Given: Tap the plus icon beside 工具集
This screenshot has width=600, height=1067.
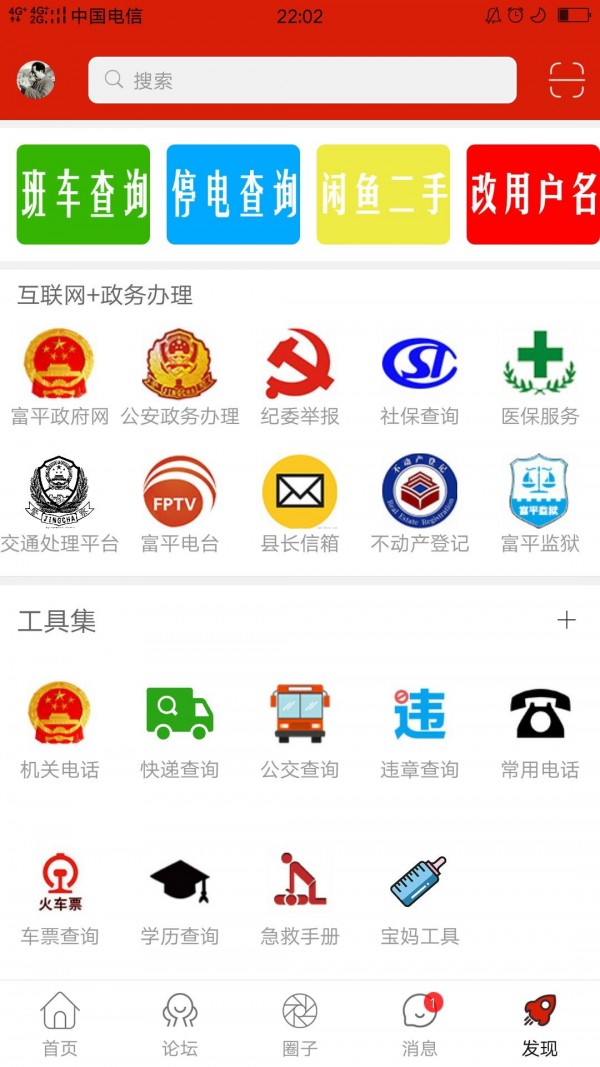Looking at the screenshot, I should coord(566,620).
